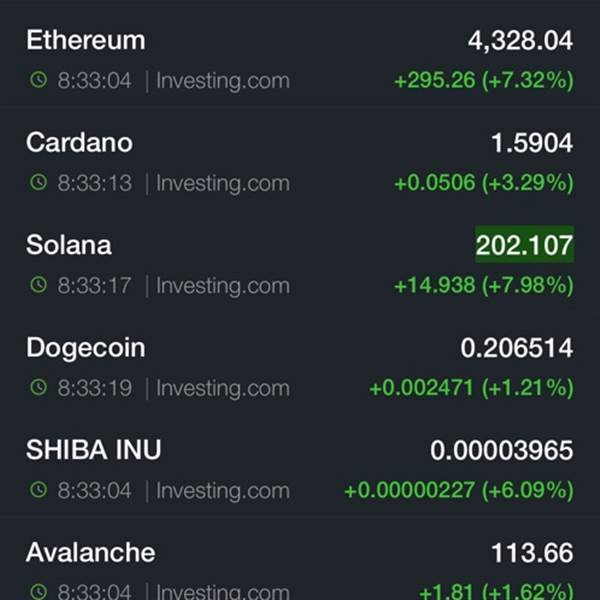Image resolution: width=600 pixels, height=600 pixels.
Task: Open the Cardano quote details
Action: point(300,161)
